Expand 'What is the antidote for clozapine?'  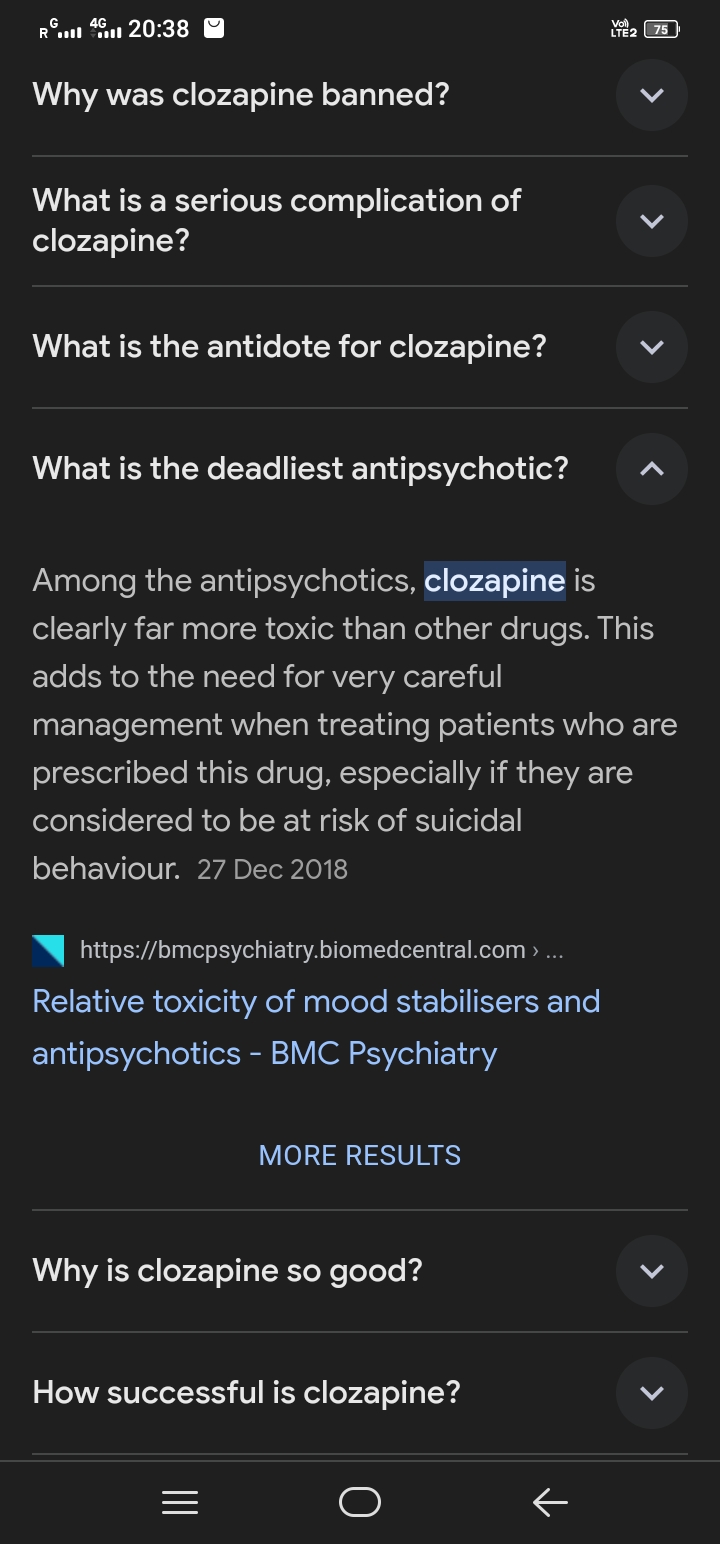click(651, 347)
